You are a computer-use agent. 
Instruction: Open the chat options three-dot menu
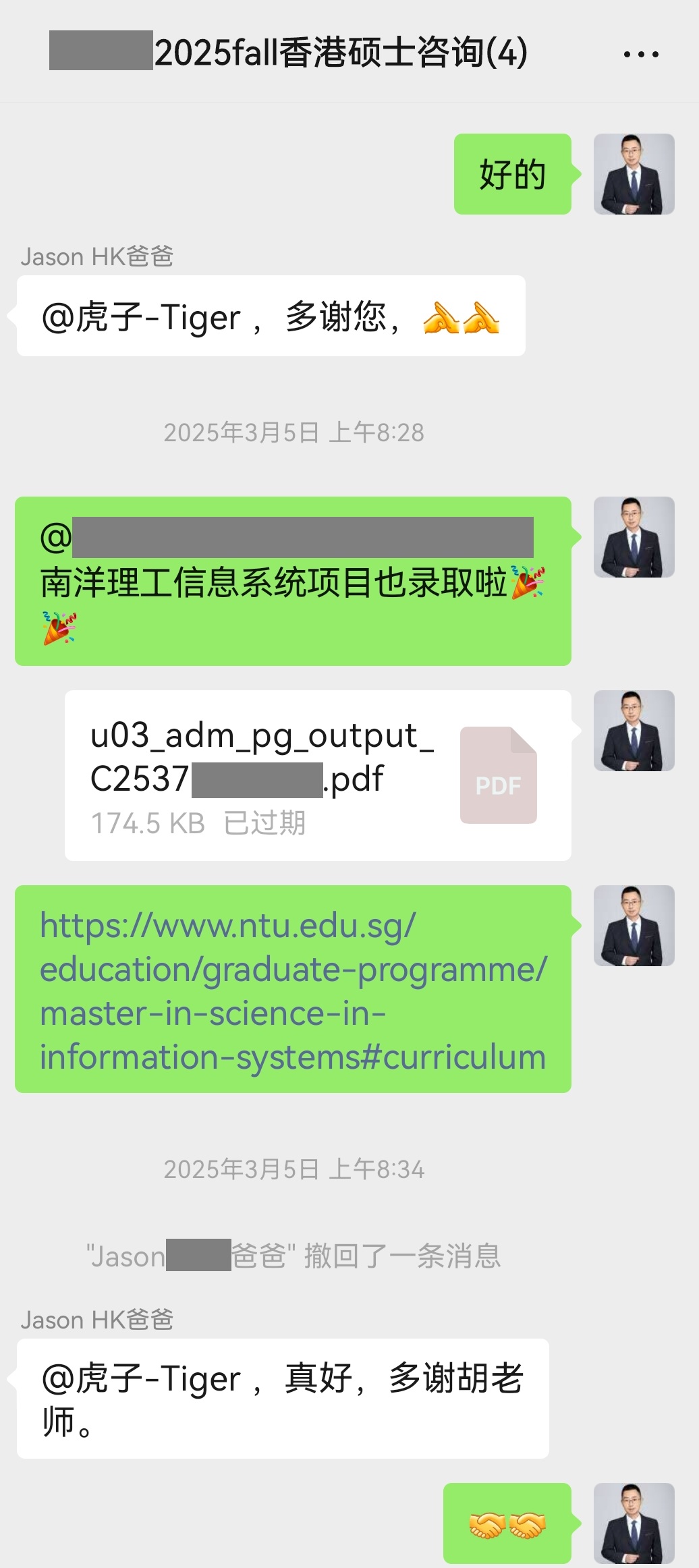tap(640, 54)
